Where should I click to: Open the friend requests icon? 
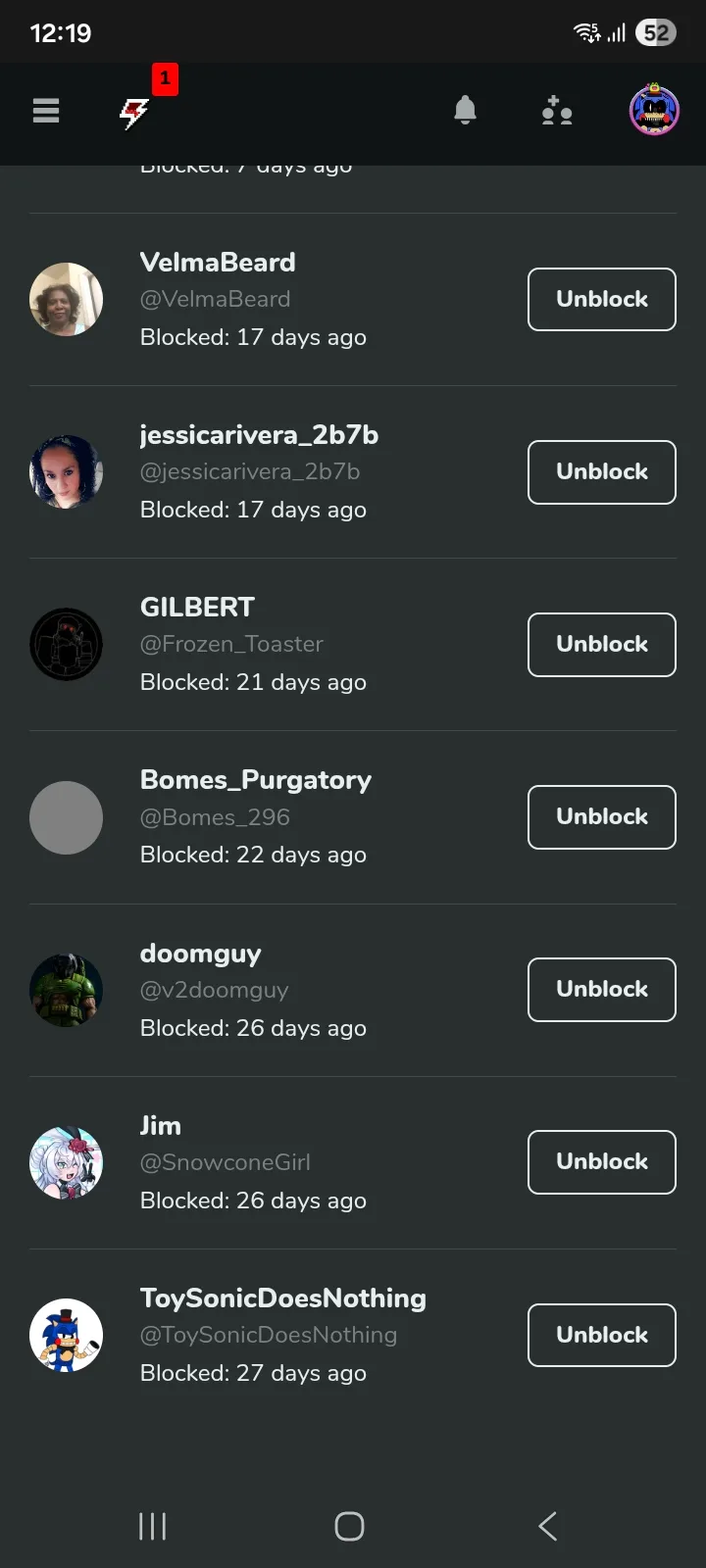pos(557,111)
